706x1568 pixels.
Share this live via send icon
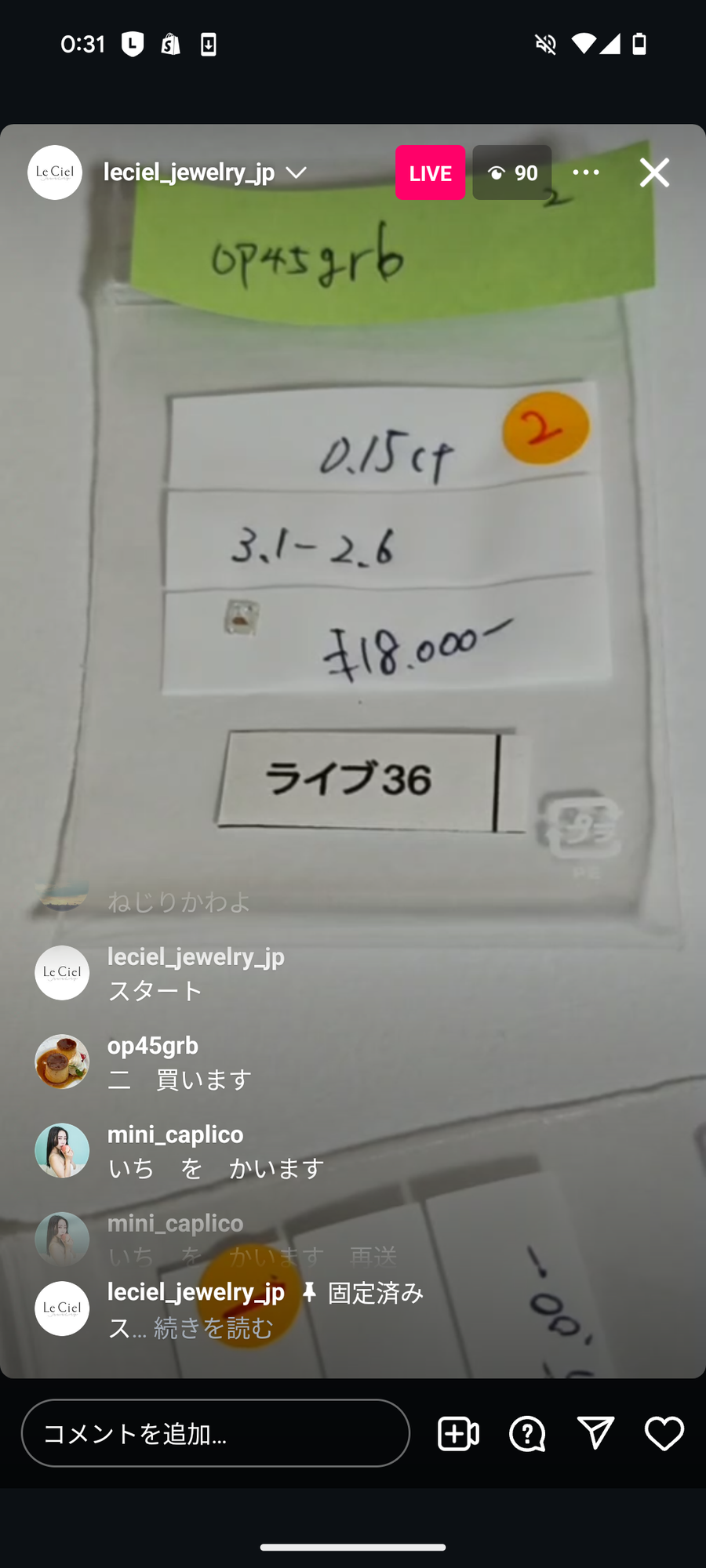pos(595,1433)
